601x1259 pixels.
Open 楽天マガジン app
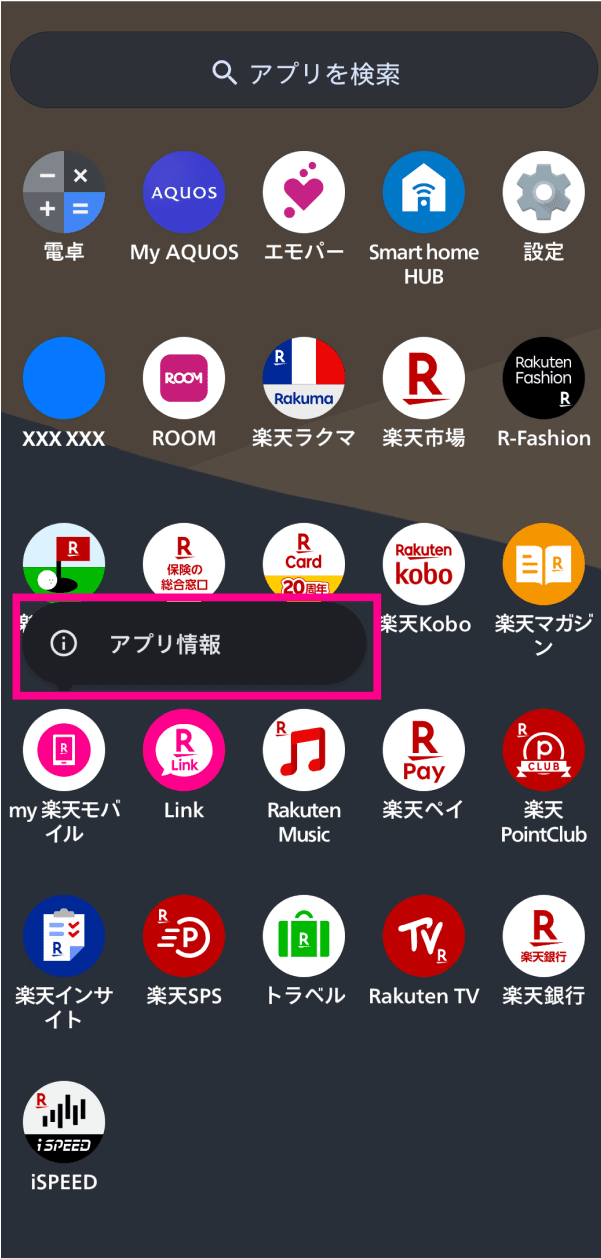pyautogui.click(x=544, y=564)
